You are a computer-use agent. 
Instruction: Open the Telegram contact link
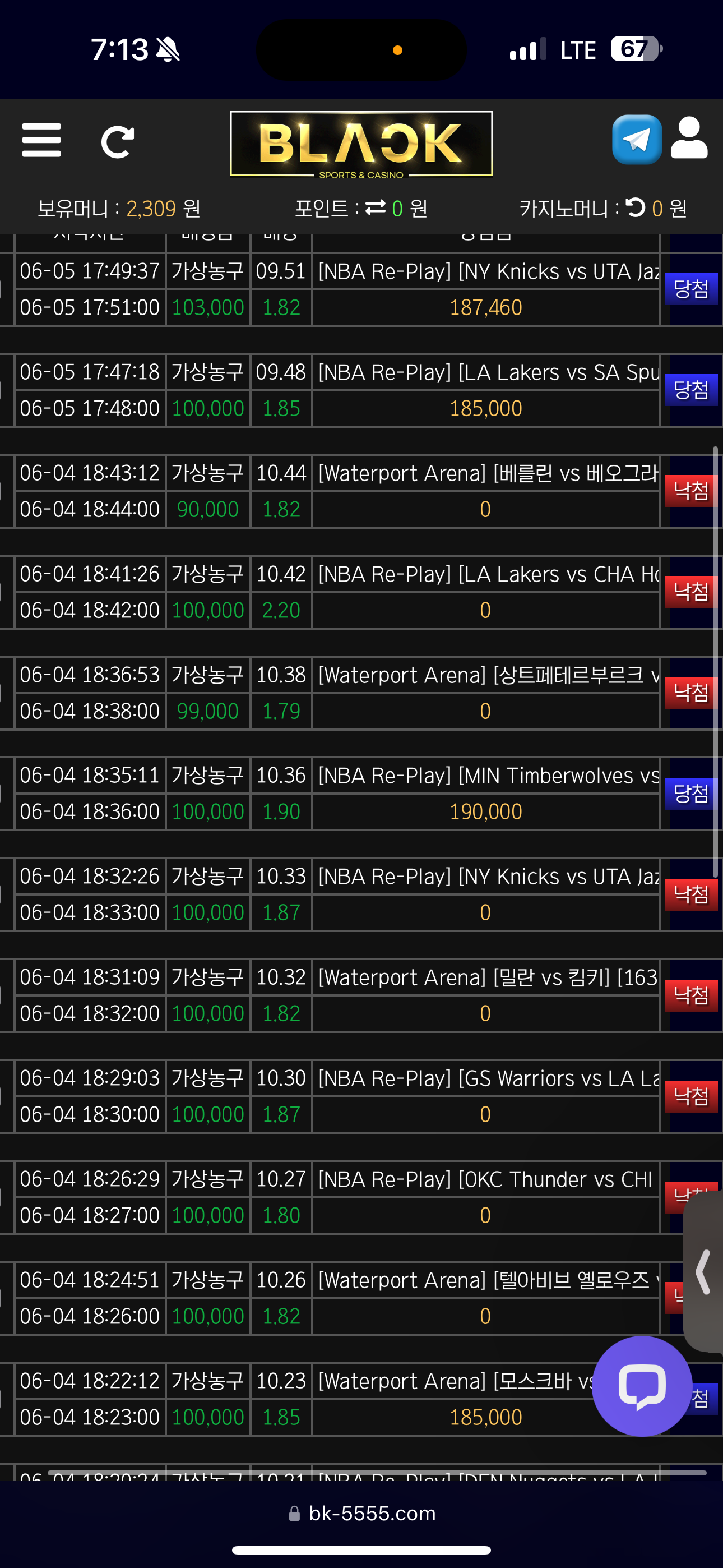pos(637,140)
